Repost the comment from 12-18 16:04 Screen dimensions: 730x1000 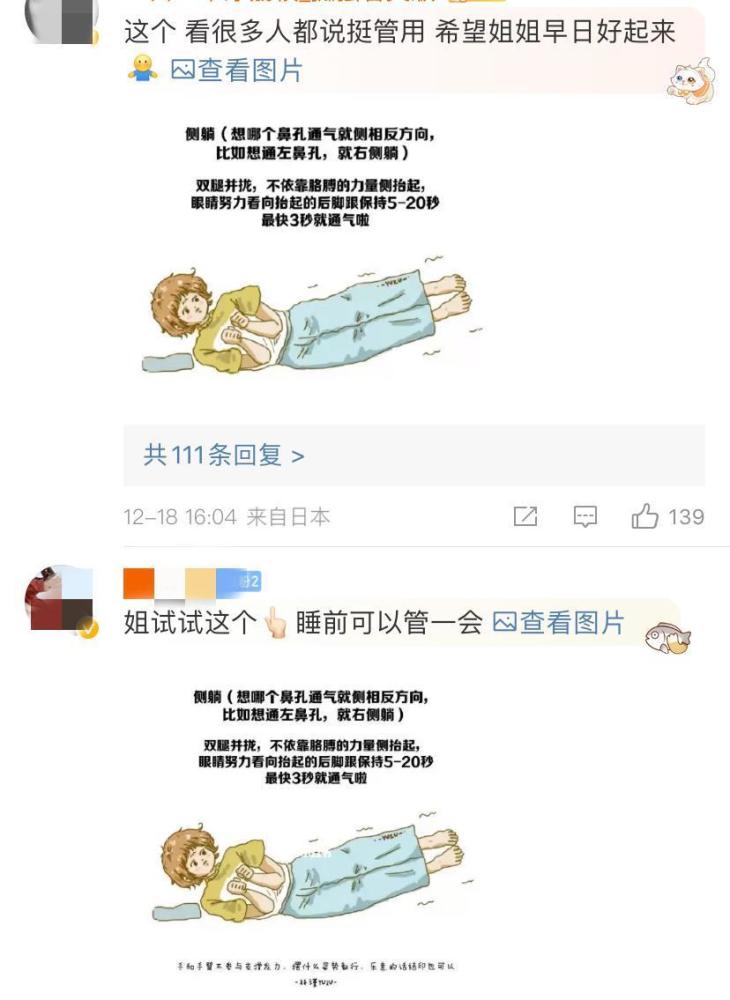(x=525, y=516)
